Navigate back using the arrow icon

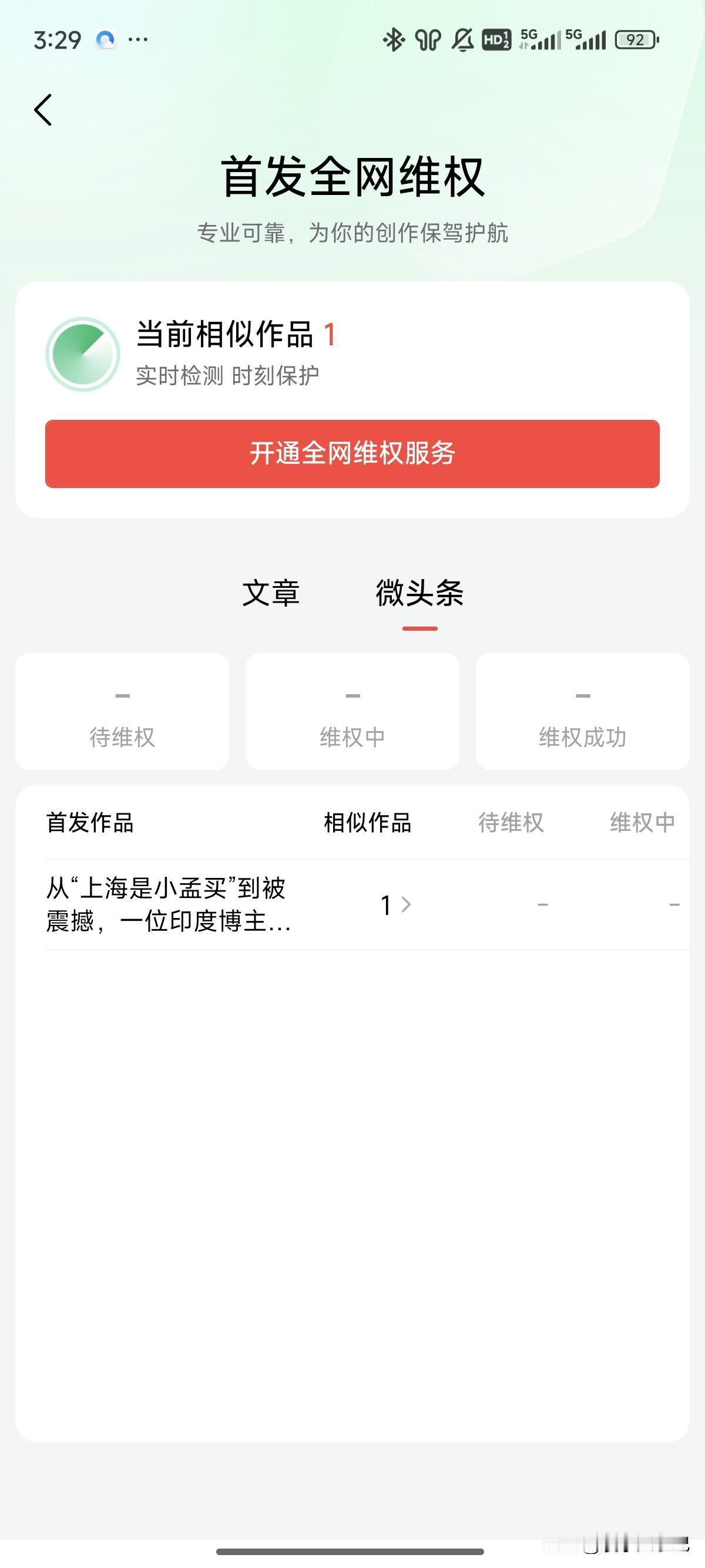(x=45, y=110)
